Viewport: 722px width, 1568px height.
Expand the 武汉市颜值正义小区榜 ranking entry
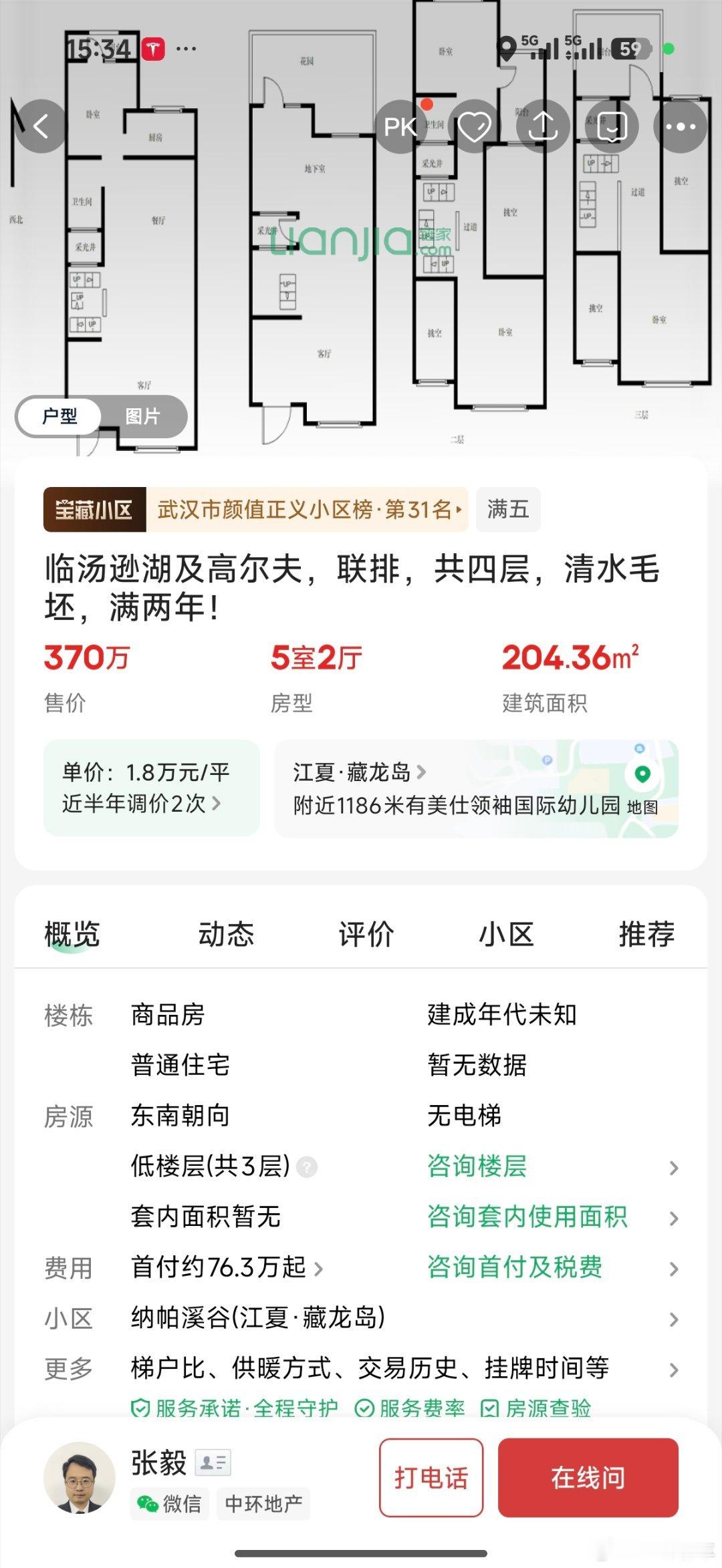tap(309, 510)
